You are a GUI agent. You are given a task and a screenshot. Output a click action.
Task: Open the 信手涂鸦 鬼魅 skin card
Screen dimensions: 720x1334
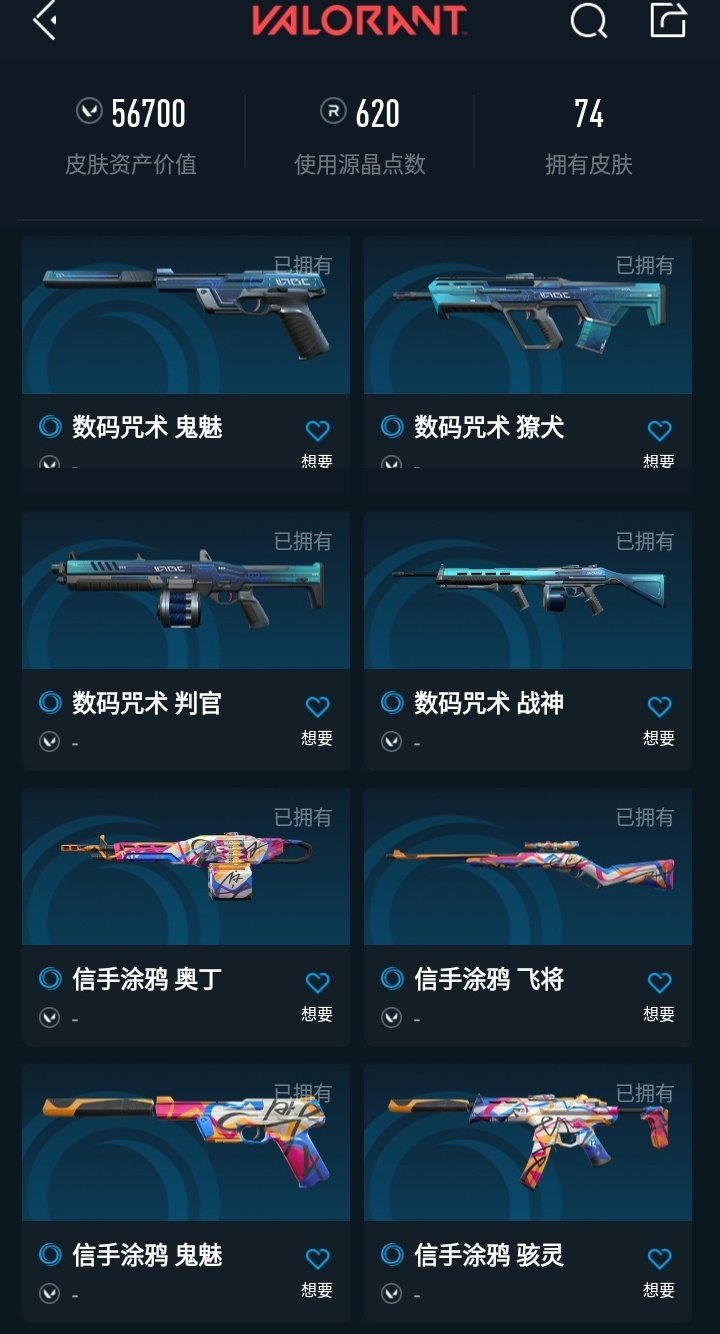tap(186, 1144)
